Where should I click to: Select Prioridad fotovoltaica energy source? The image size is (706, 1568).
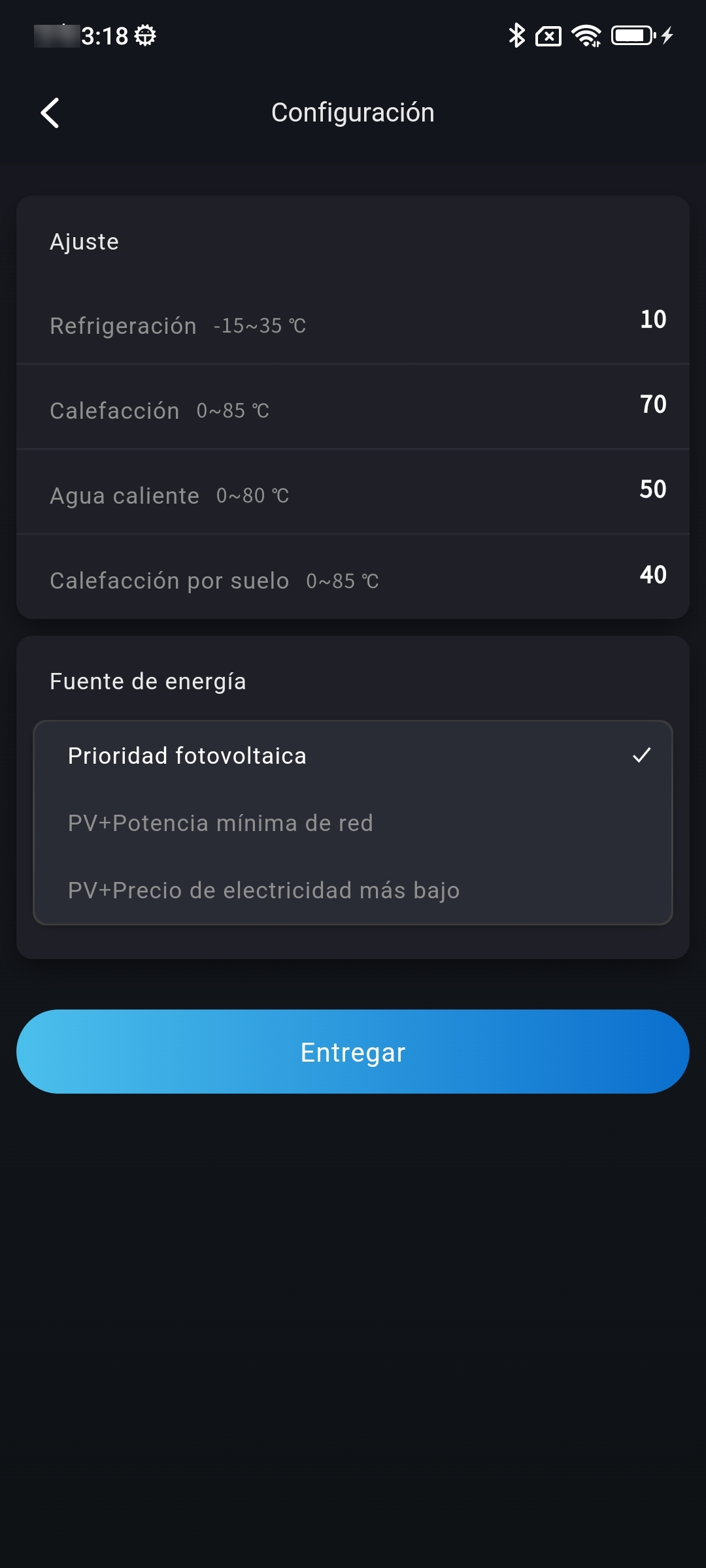click(353, 756)
